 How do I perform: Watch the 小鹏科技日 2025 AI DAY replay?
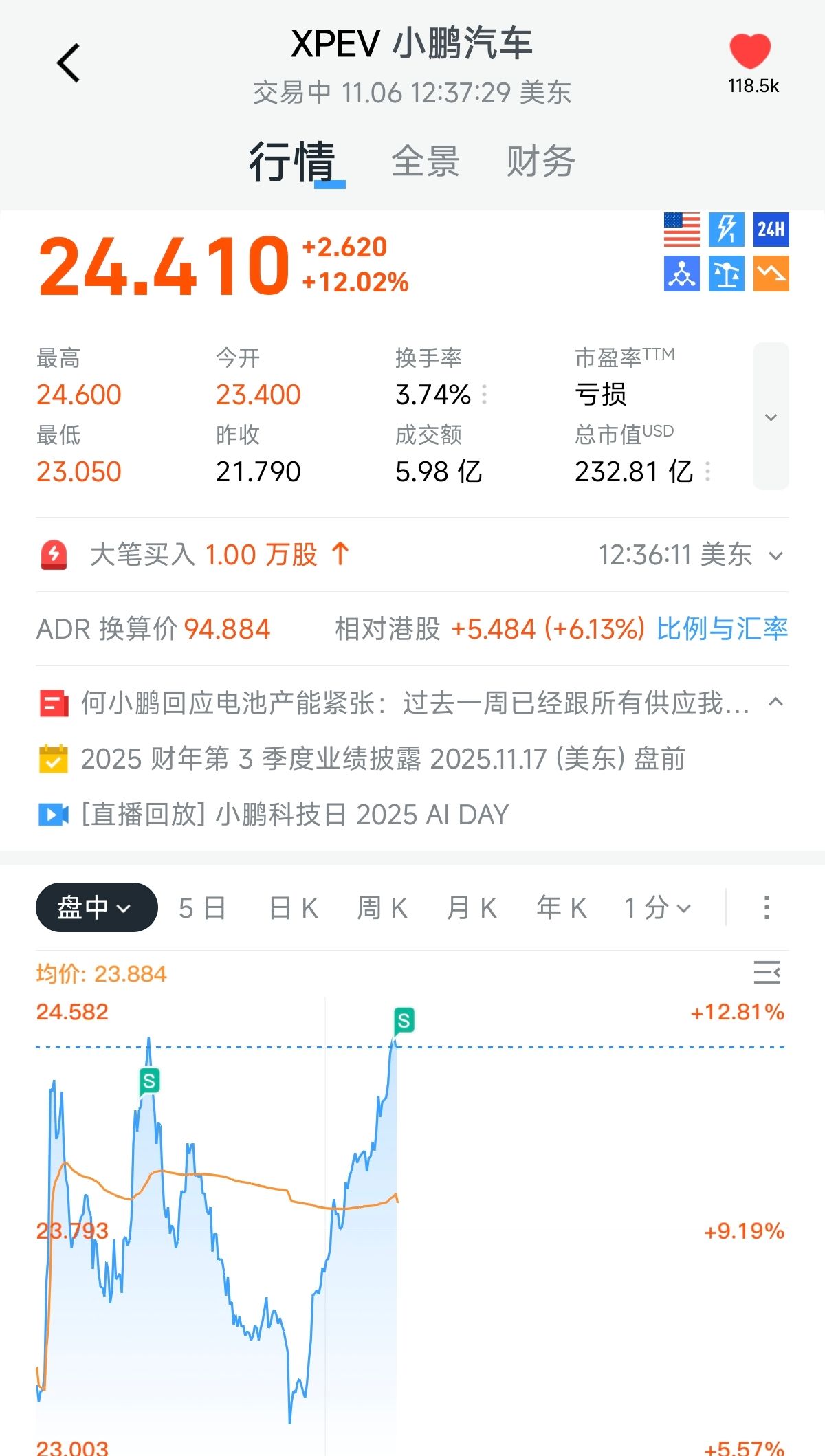click(x=294, y=815)
